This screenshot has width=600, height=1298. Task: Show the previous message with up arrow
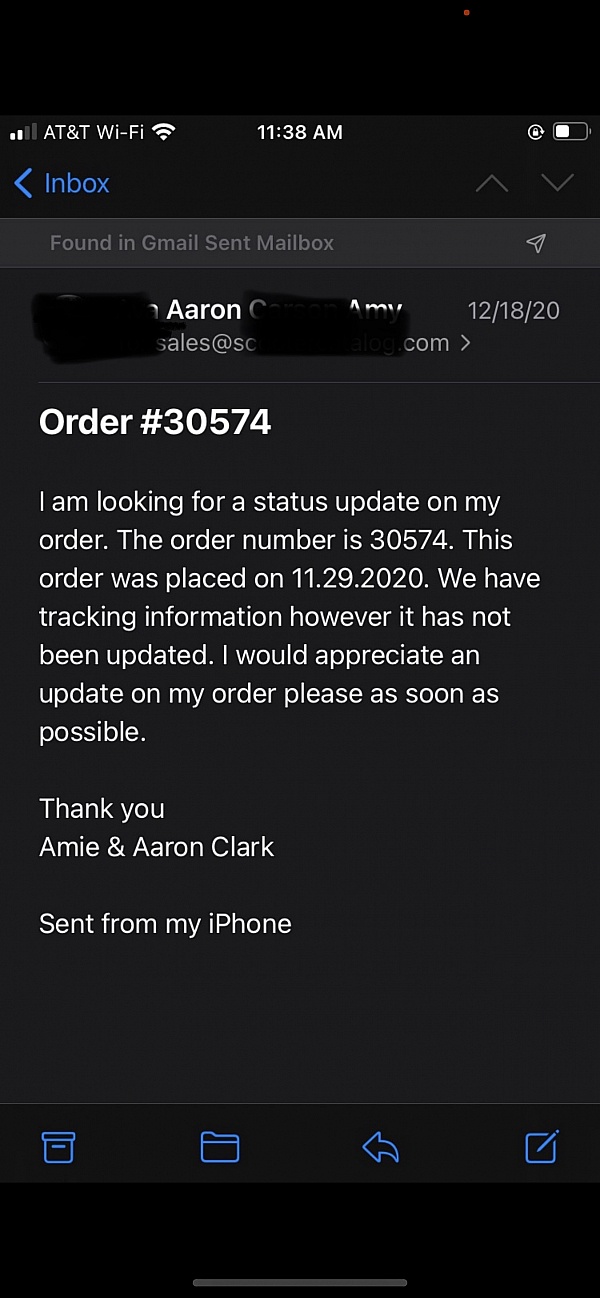(491, 184)
